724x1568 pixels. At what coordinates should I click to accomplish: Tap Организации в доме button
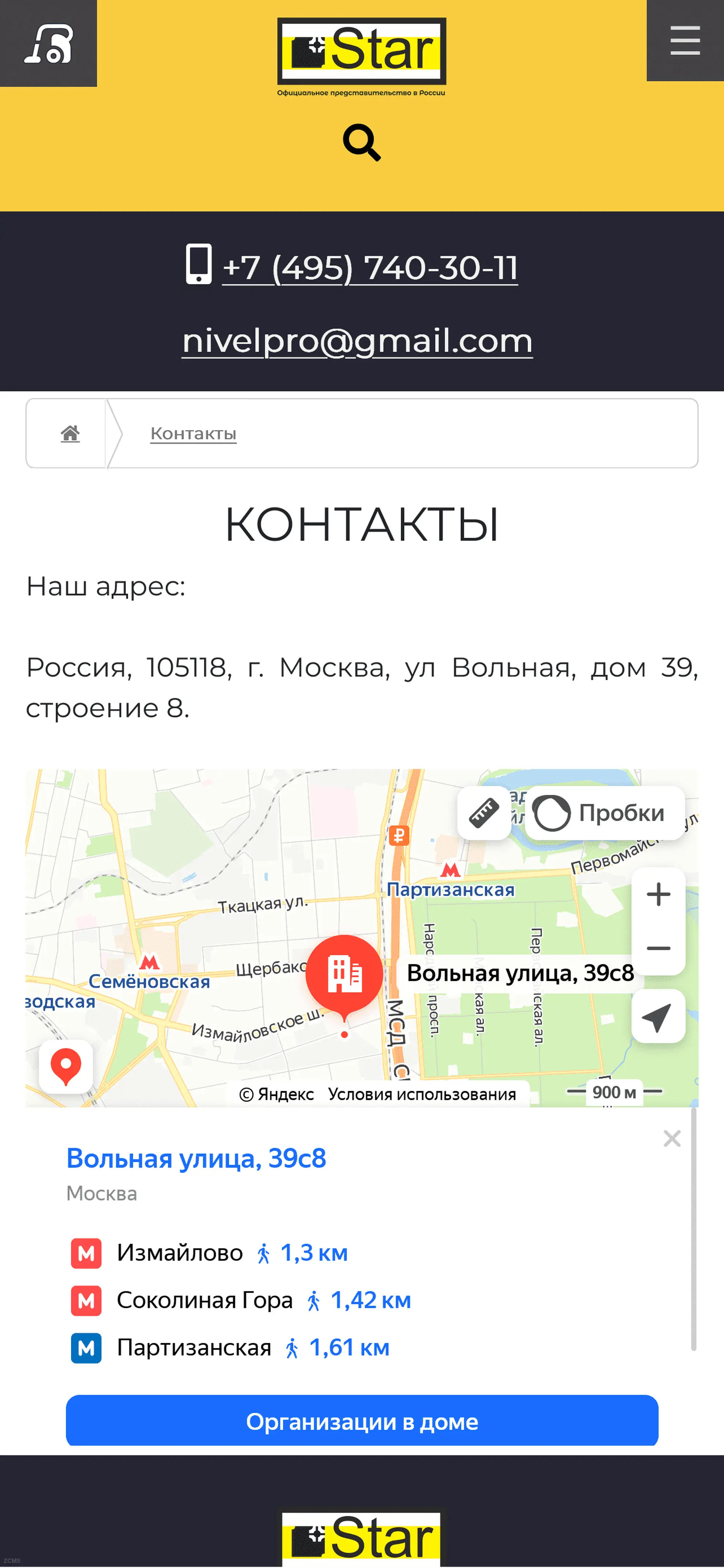pos(362,1421)
